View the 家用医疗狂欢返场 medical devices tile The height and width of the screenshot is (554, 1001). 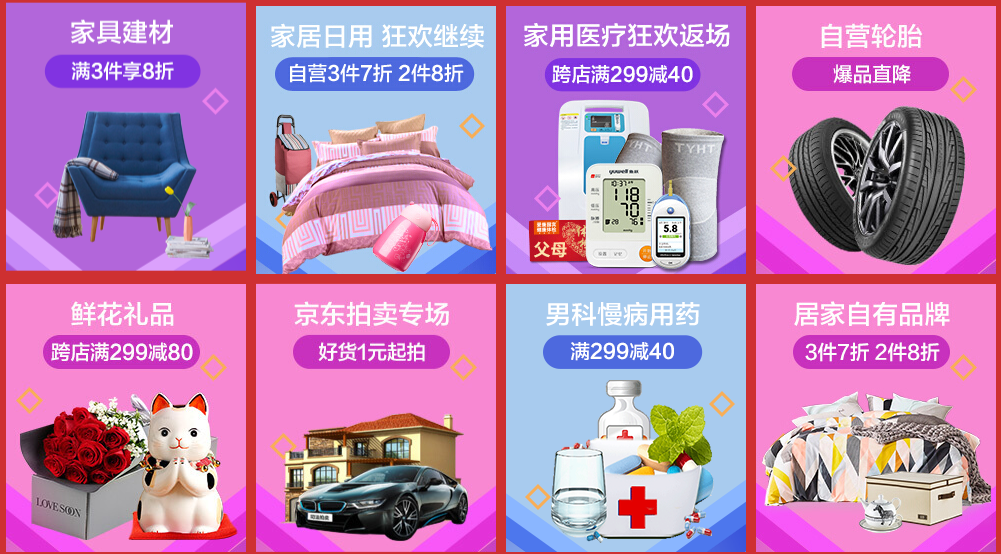[x=625, y=140]
